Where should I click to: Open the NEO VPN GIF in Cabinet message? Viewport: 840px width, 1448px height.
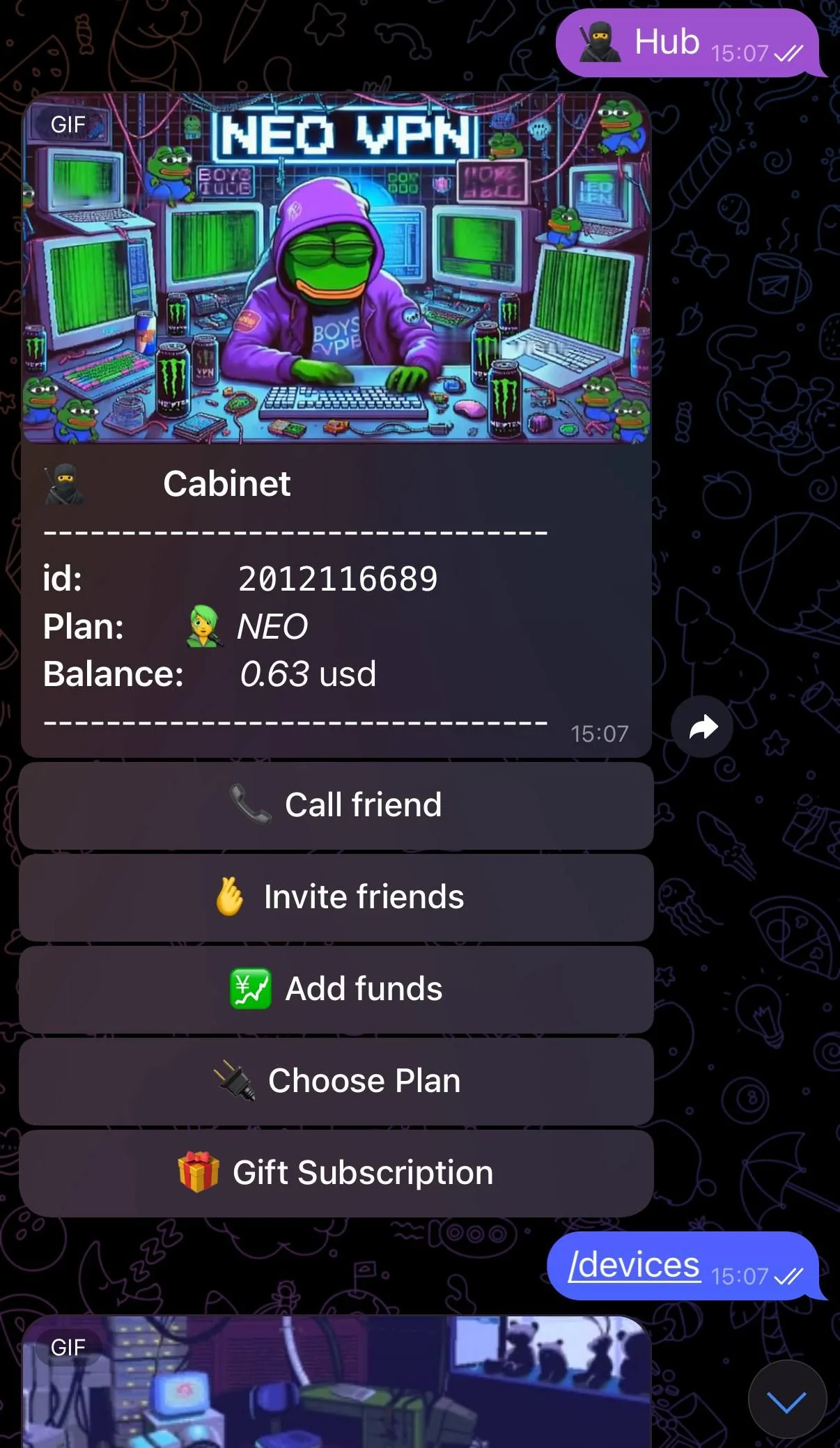336,268
